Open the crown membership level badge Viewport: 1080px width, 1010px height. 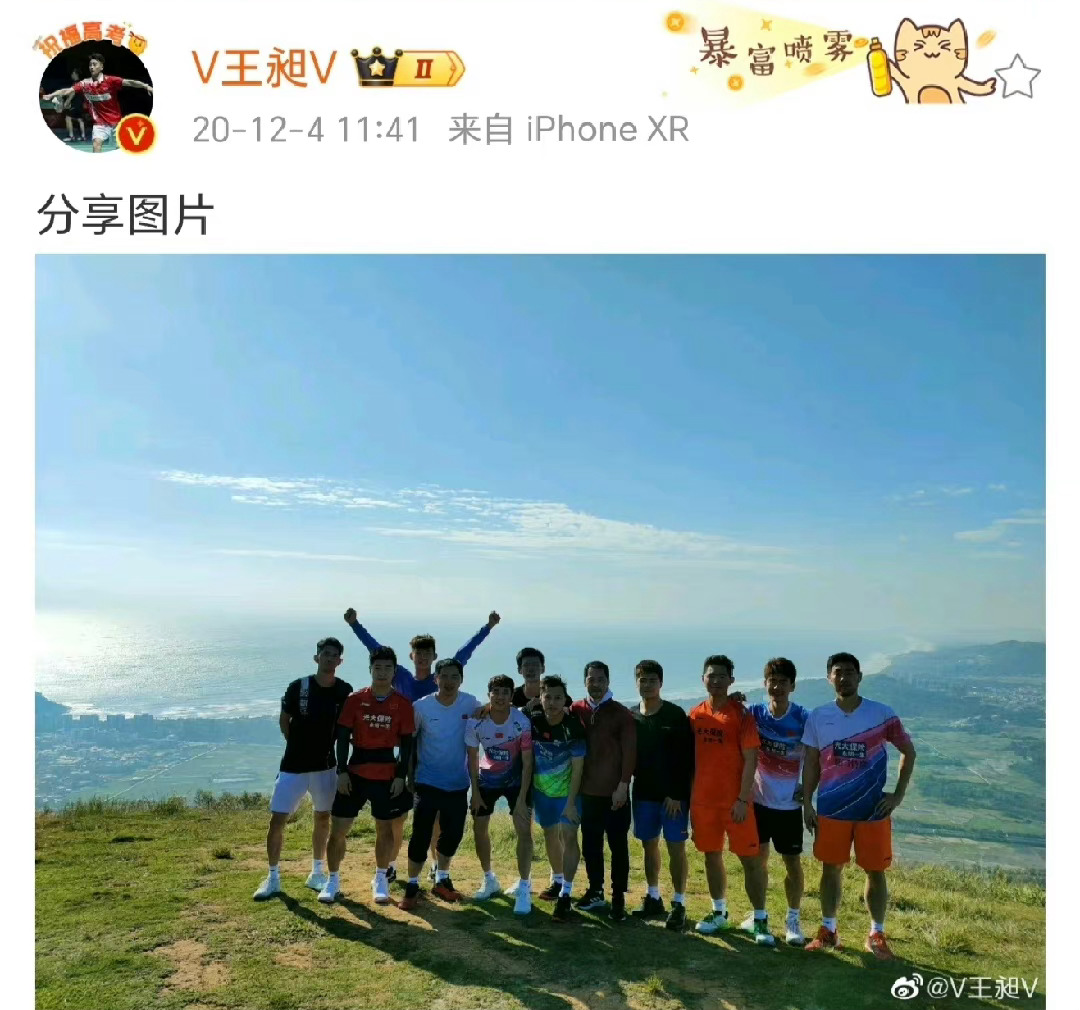[x=408, y=68]
